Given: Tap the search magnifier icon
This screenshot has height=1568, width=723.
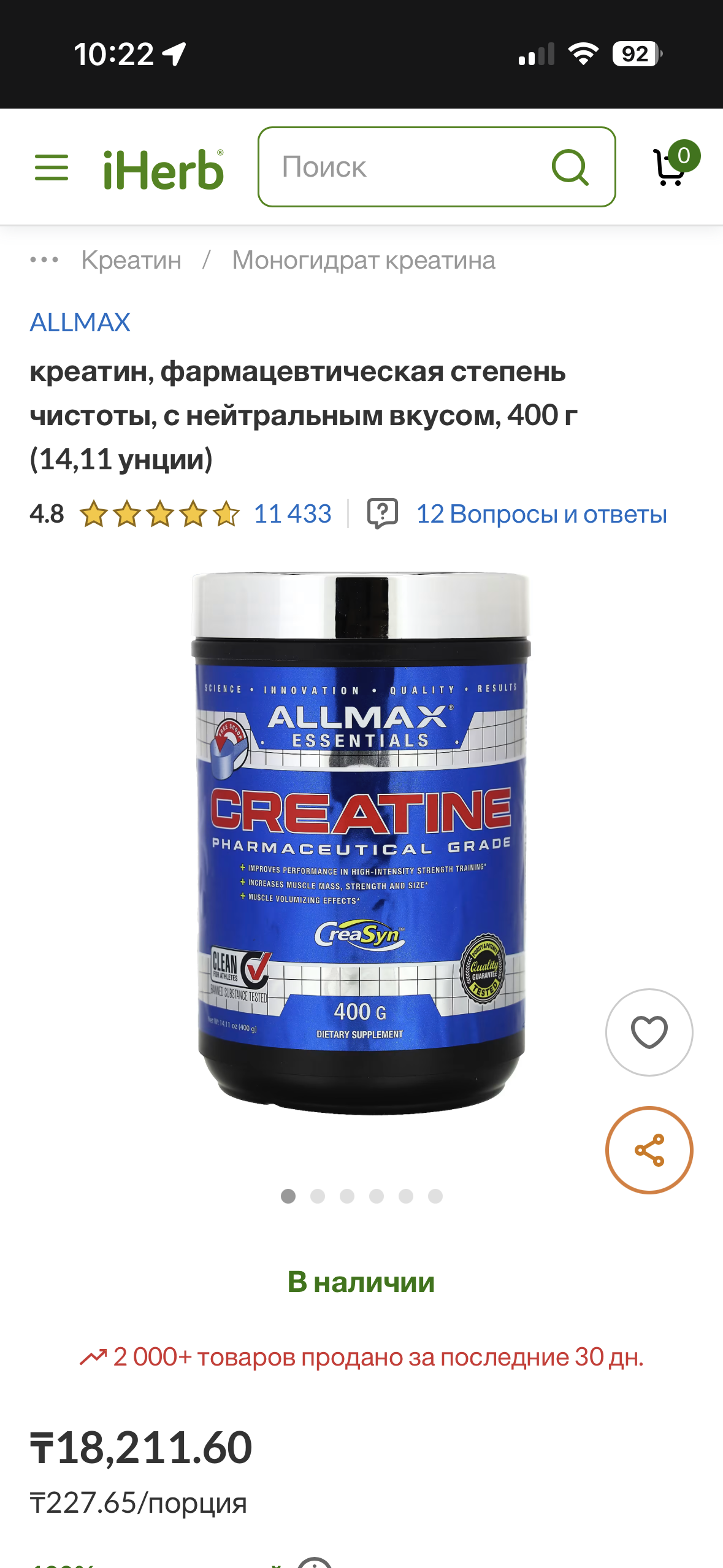Looking at the screenshot, I should point(570,167).
